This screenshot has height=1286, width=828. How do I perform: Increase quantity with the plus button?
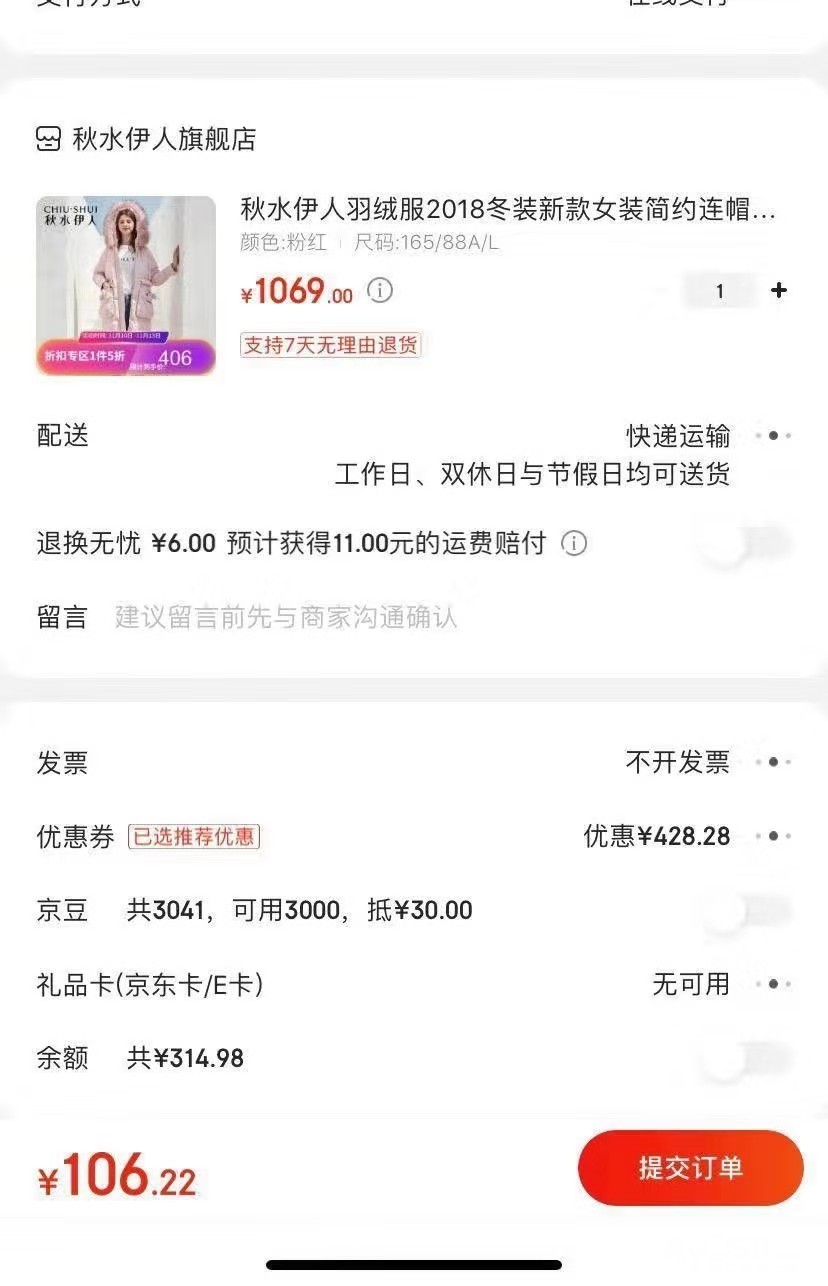click(779, 291)
